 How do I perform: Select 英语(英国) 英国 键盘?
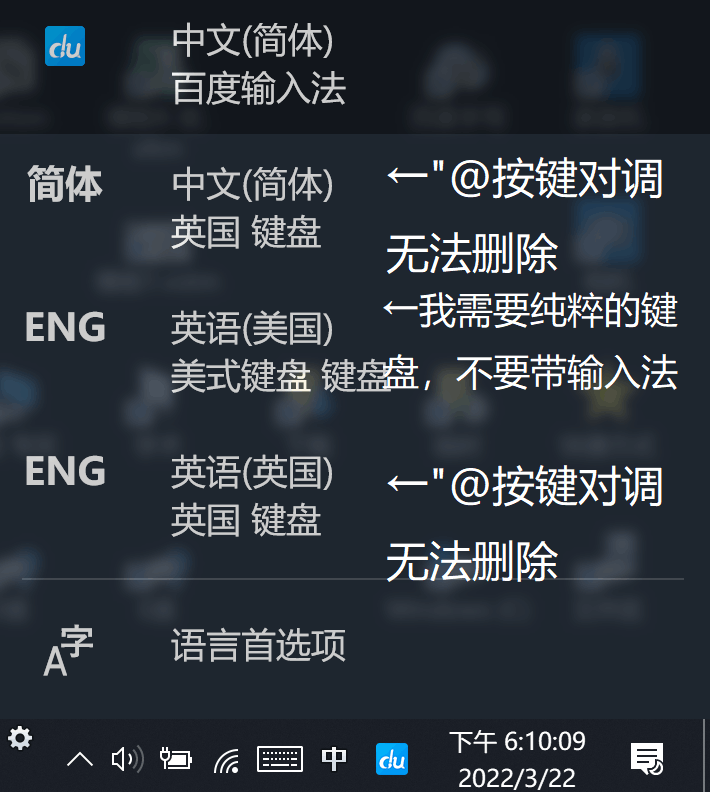tap(200, 495)
